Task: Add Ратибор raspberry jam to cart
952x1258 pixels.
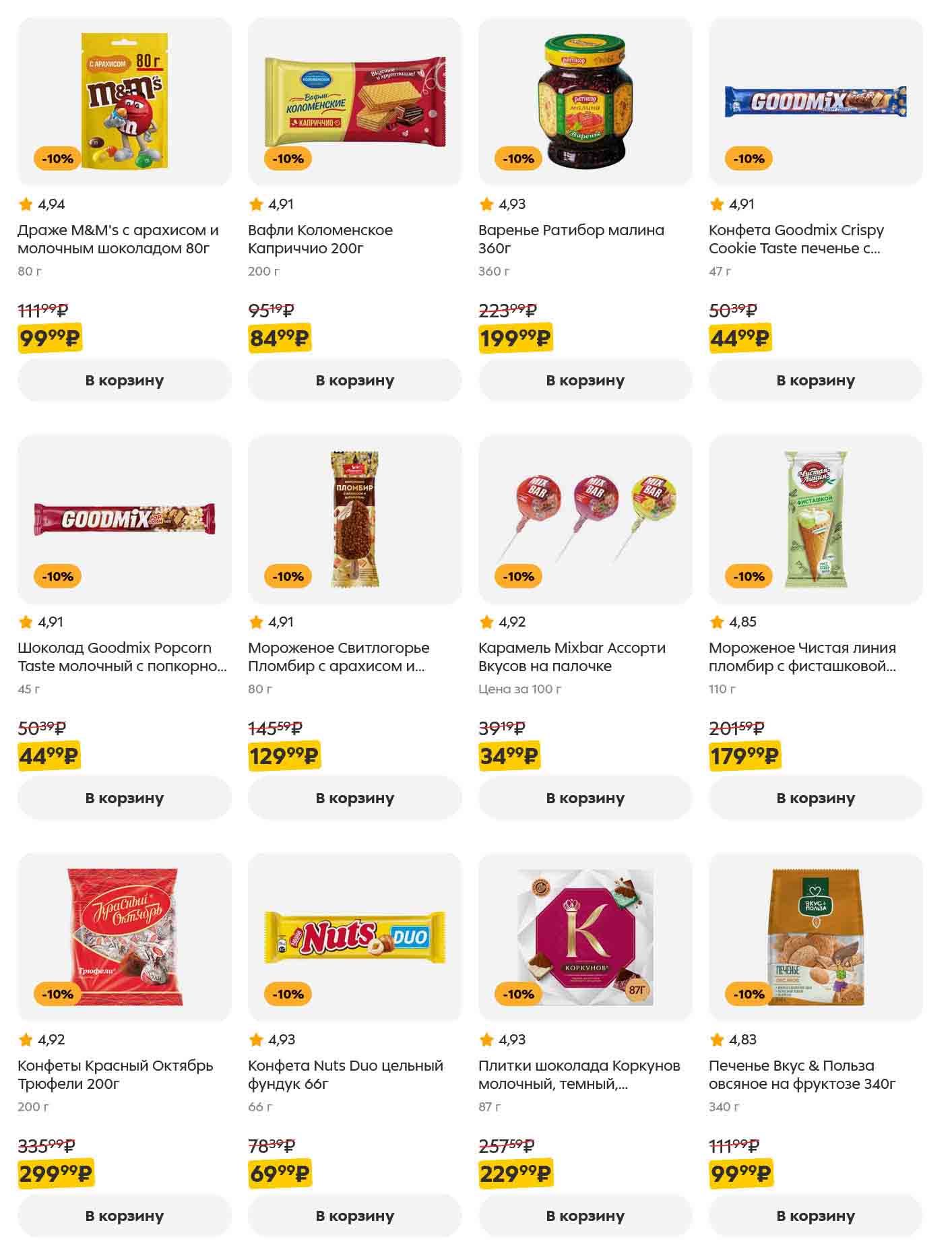Action: tap(585, 380)
